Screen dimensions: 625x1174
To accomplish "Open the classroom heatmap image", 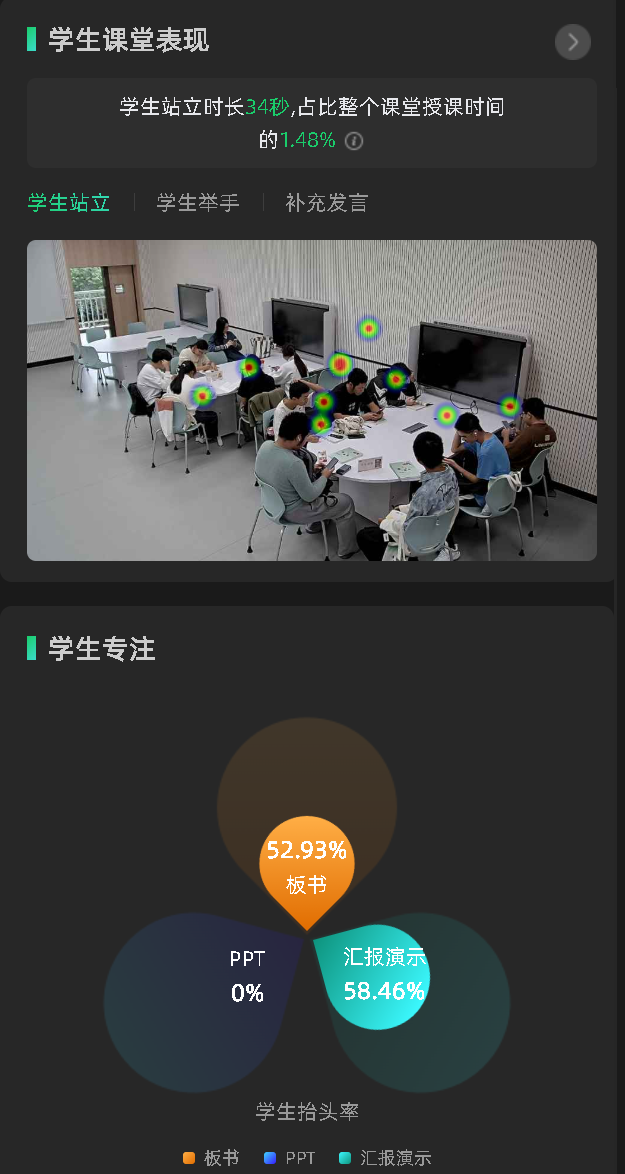I will (x=311, y=400).
